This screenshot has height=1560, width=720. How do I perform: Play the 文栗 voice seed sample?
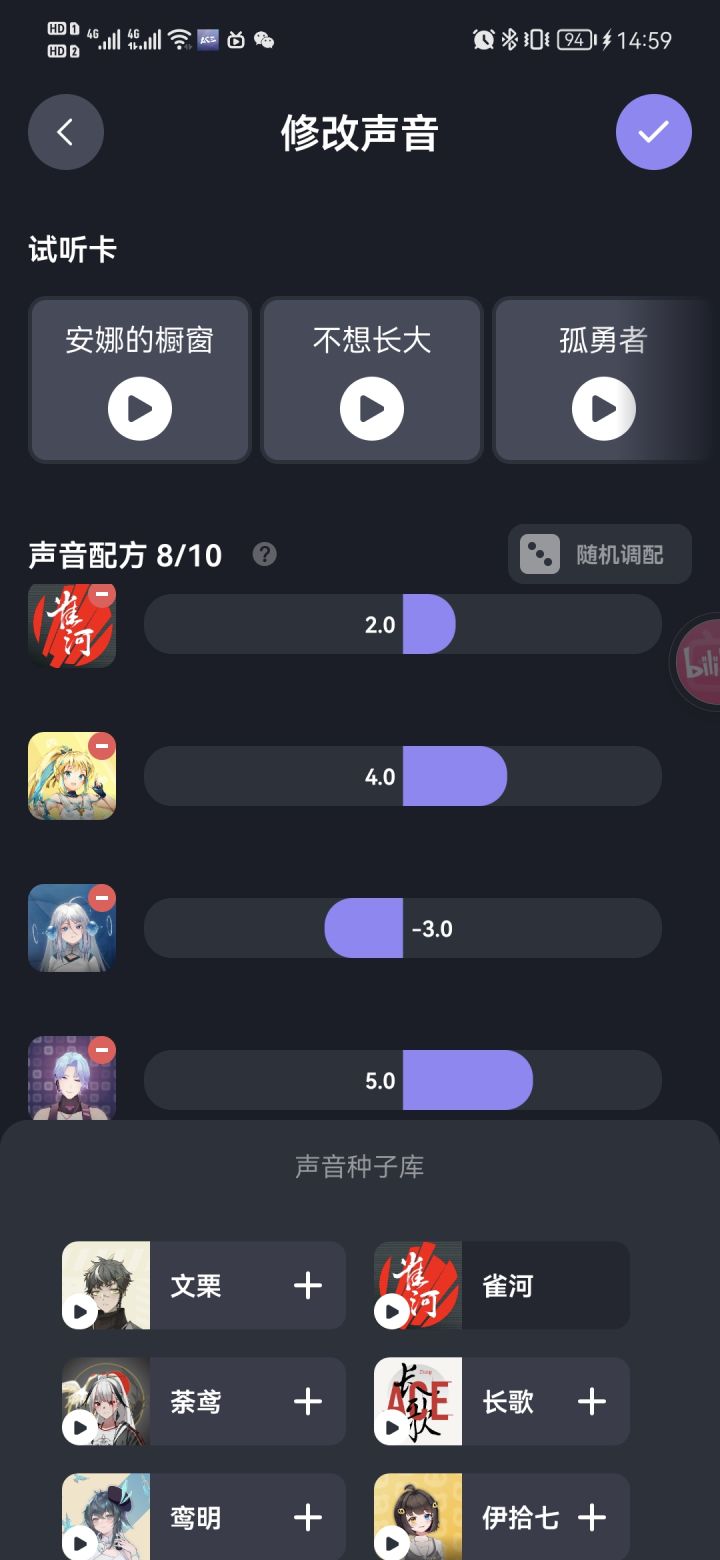[81, 1314]
